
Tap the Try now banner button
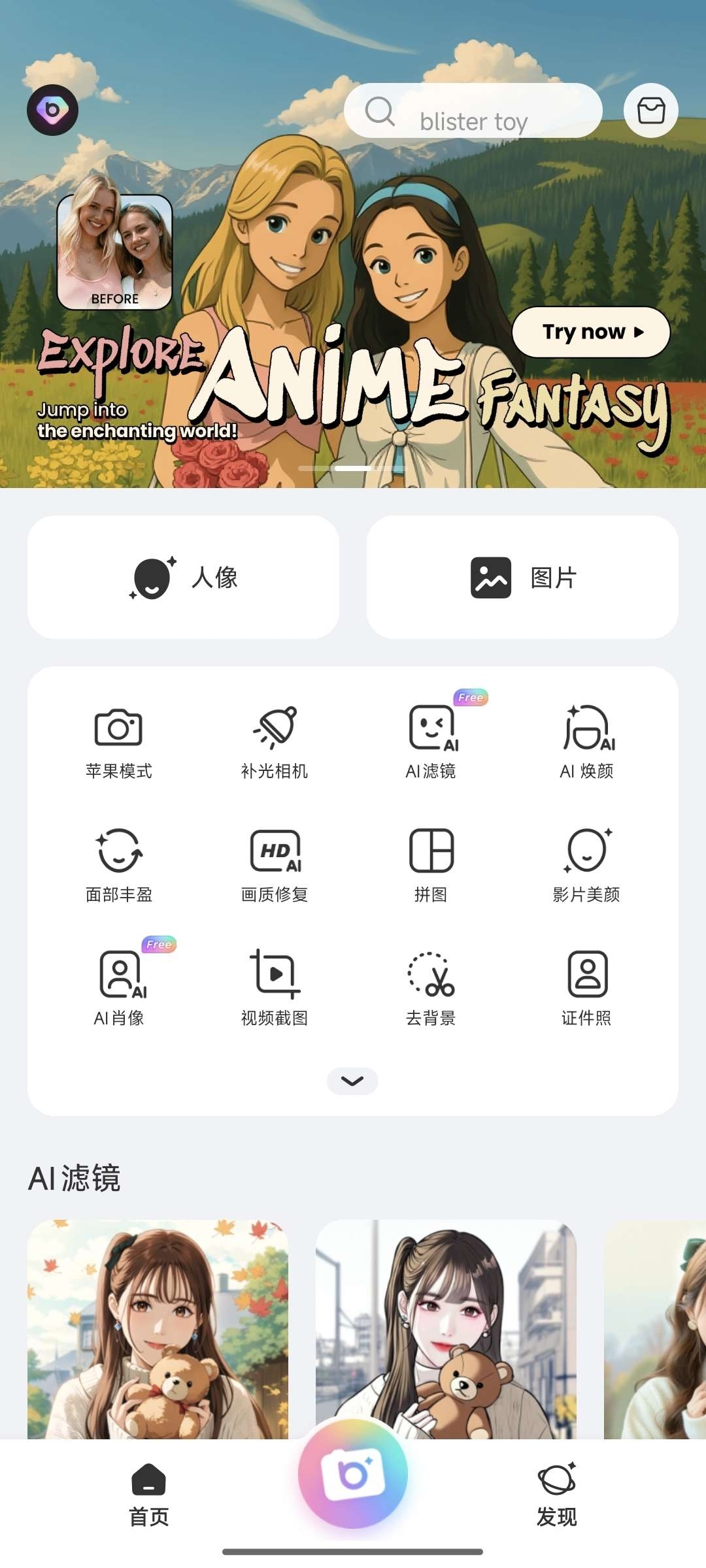pos(591,332)
